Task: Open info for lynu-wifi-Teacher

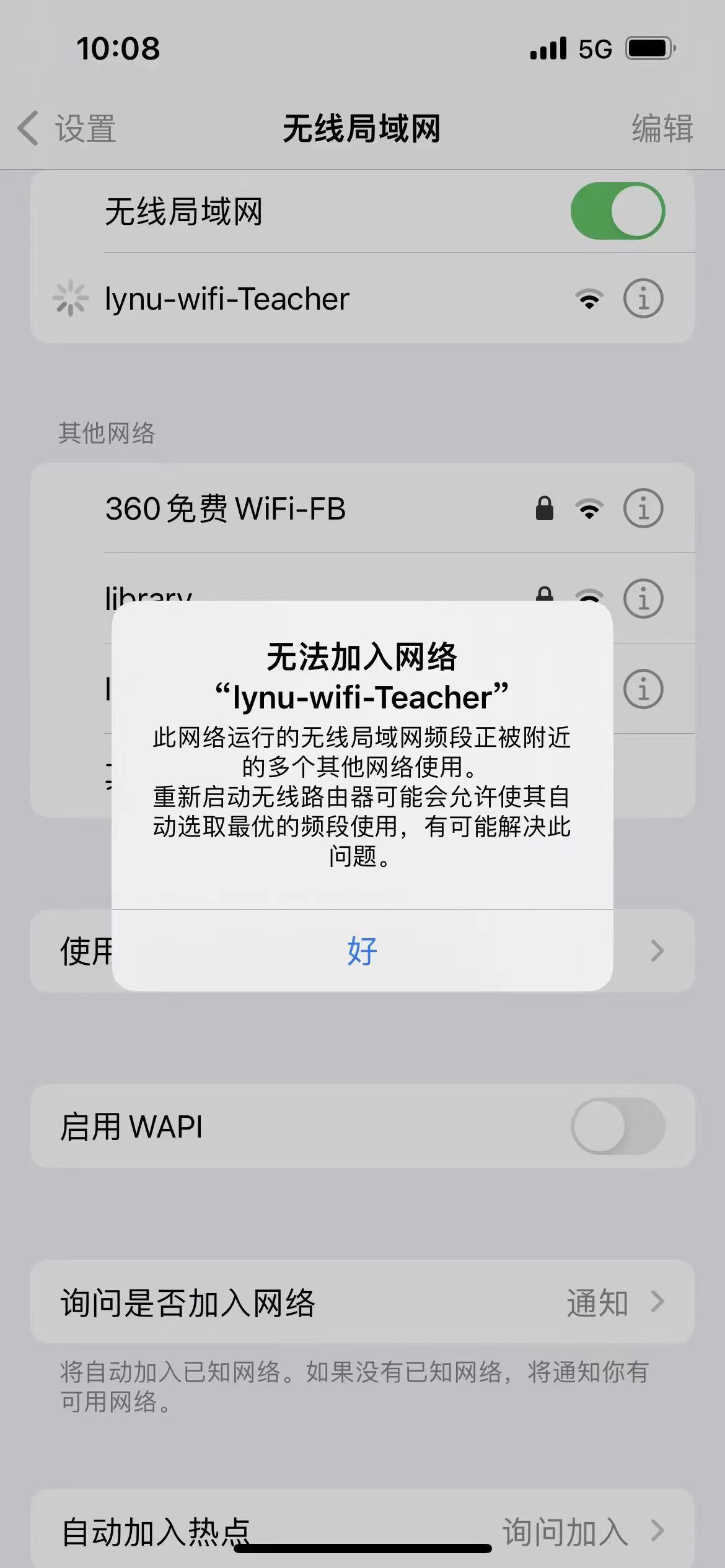Action: tap(643, 299)
